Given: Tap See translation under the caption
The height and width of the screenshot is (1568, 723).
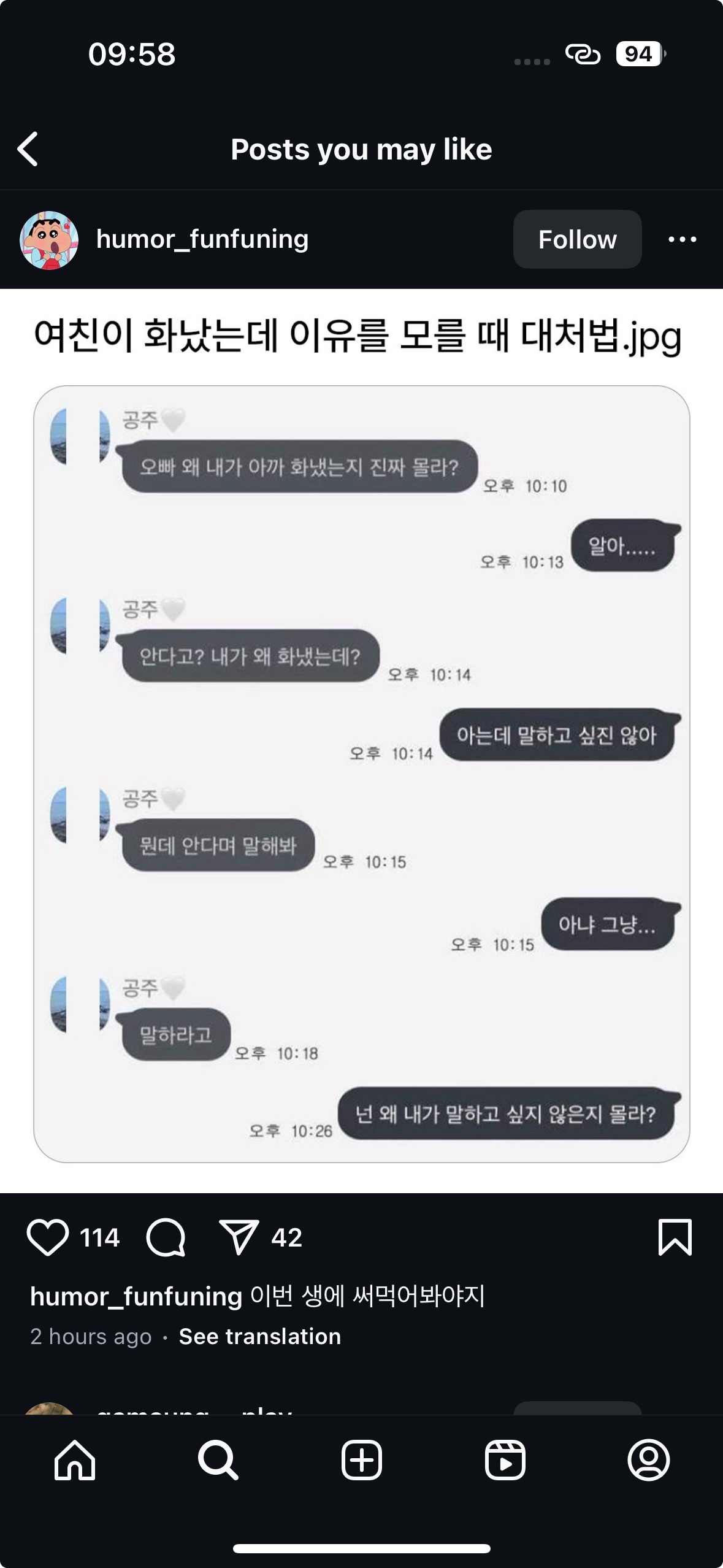Looking at the screenshot, I should (259, 1337).
